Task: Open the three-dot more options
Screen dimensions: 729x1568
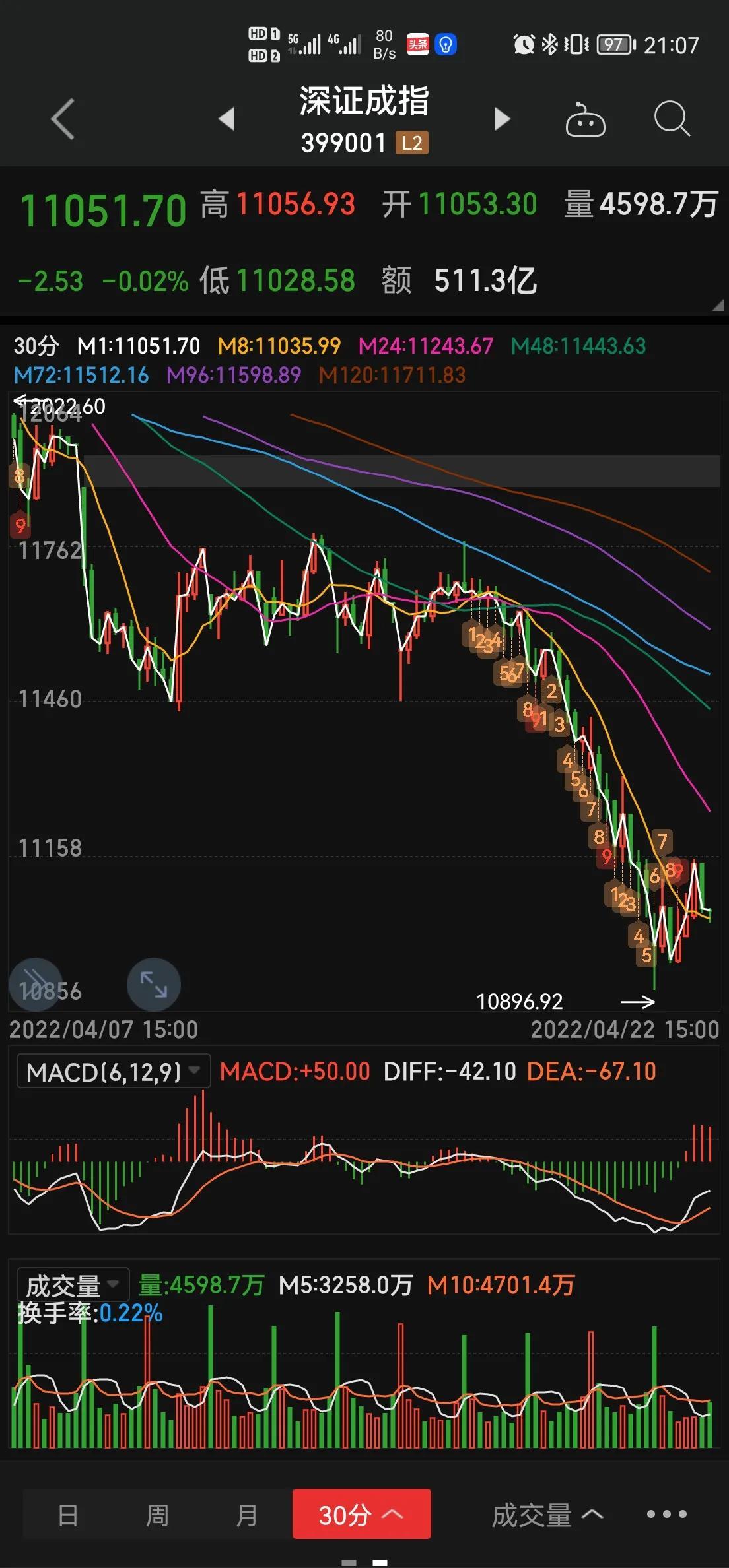Action: (x=667, y=1514)
